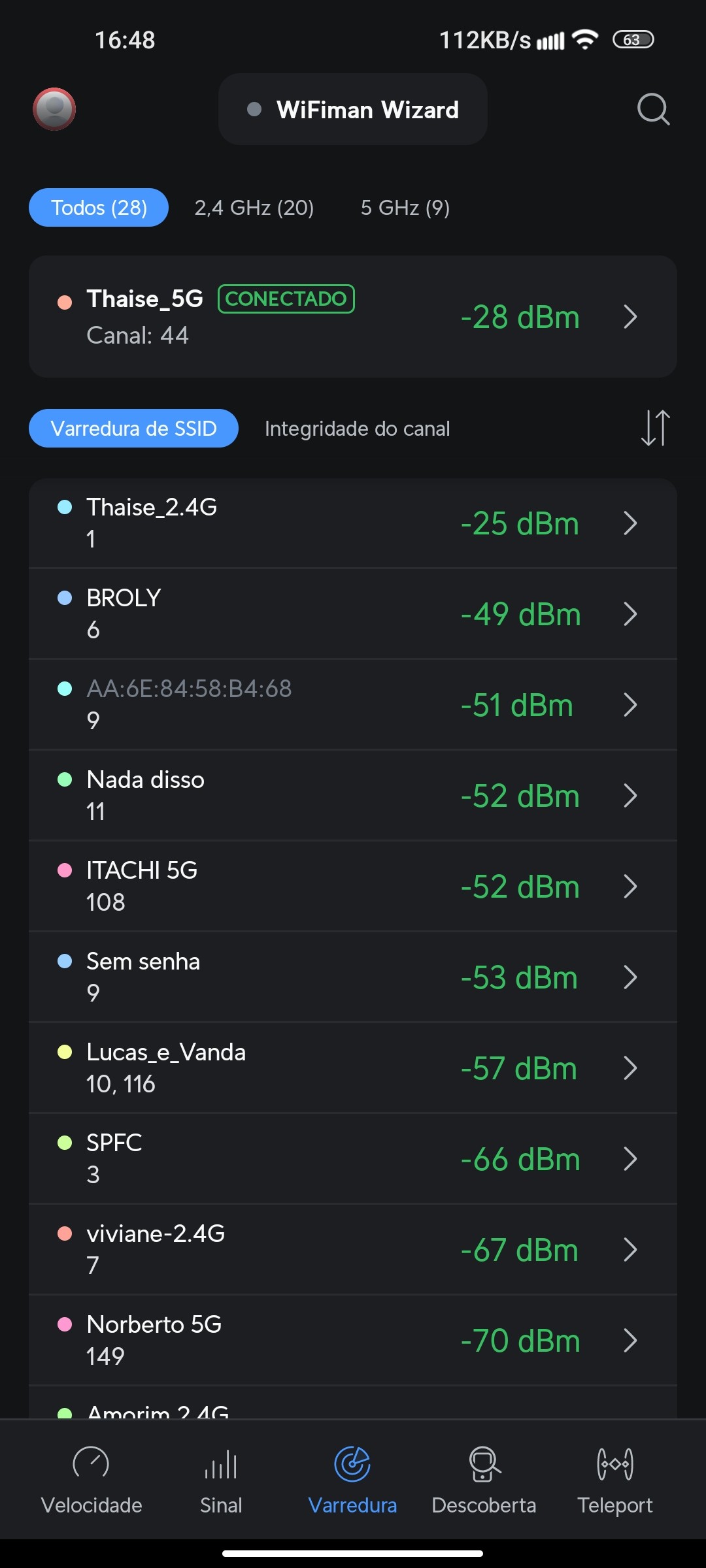The height and width of the screenshot is (1568, 706).
Task: Switch to the Sinal tab
Action: click(x=221, y=1480)
